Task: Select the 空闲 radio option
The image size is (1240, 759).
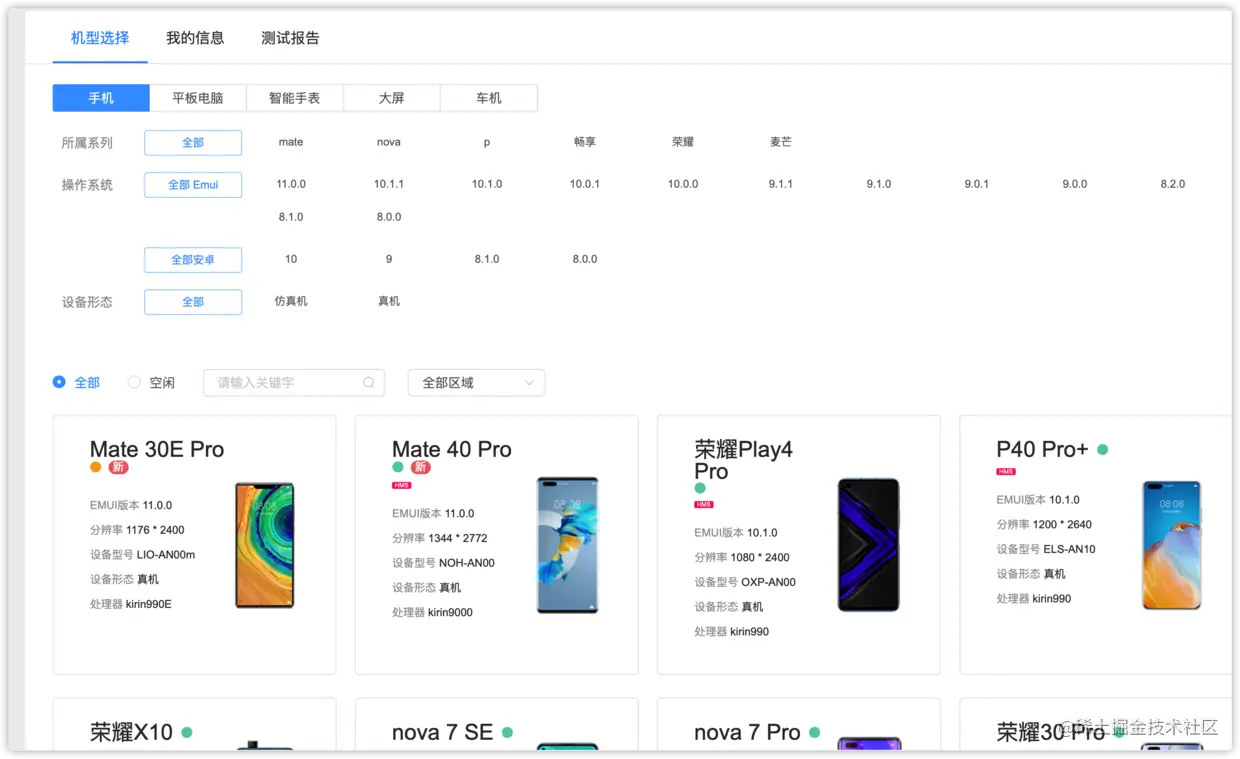Action: [x=134, y=382]
